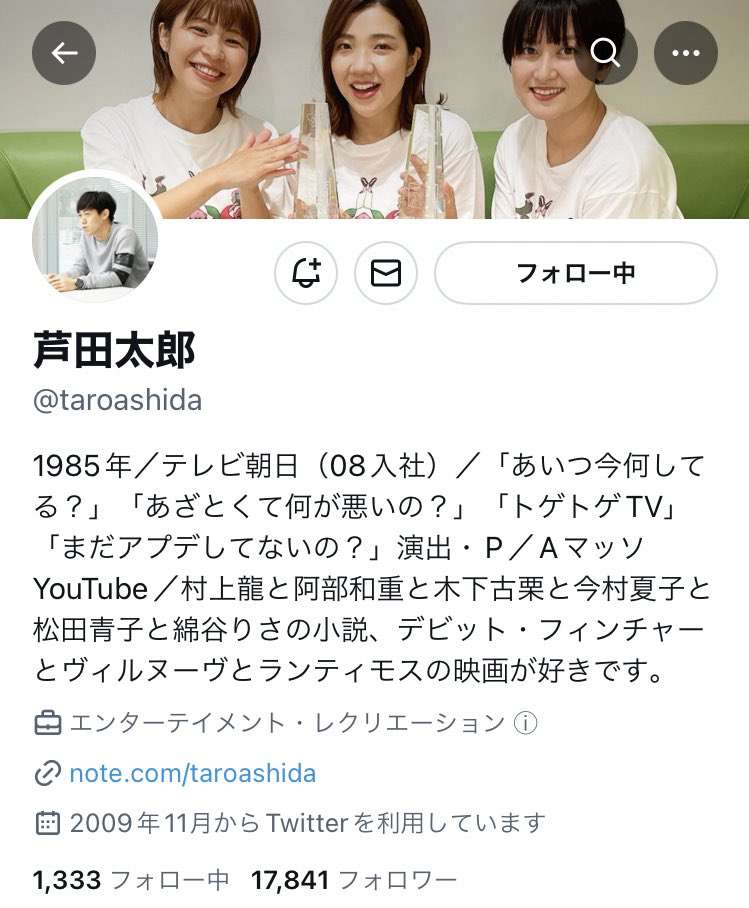This screenshot has width=749, height=908.
Task: View the 1,333 フォロー中 list
Action: pos(131,880)
